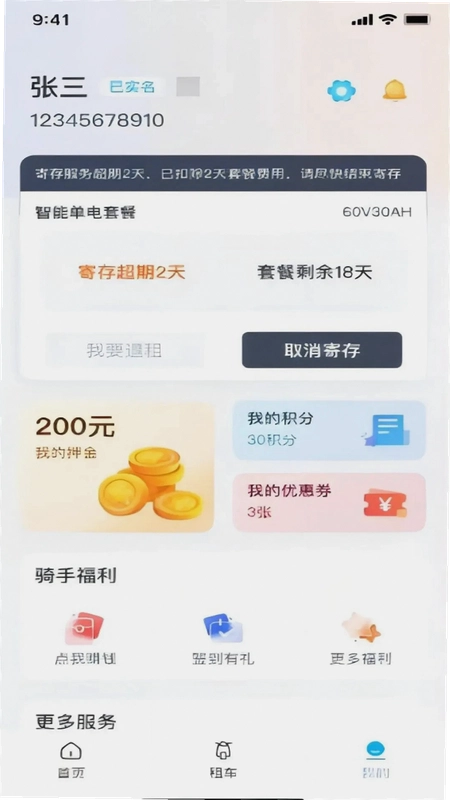This screenshot has width=450, height=800.
Task: Open 更多福利
Action: [361, 638]
